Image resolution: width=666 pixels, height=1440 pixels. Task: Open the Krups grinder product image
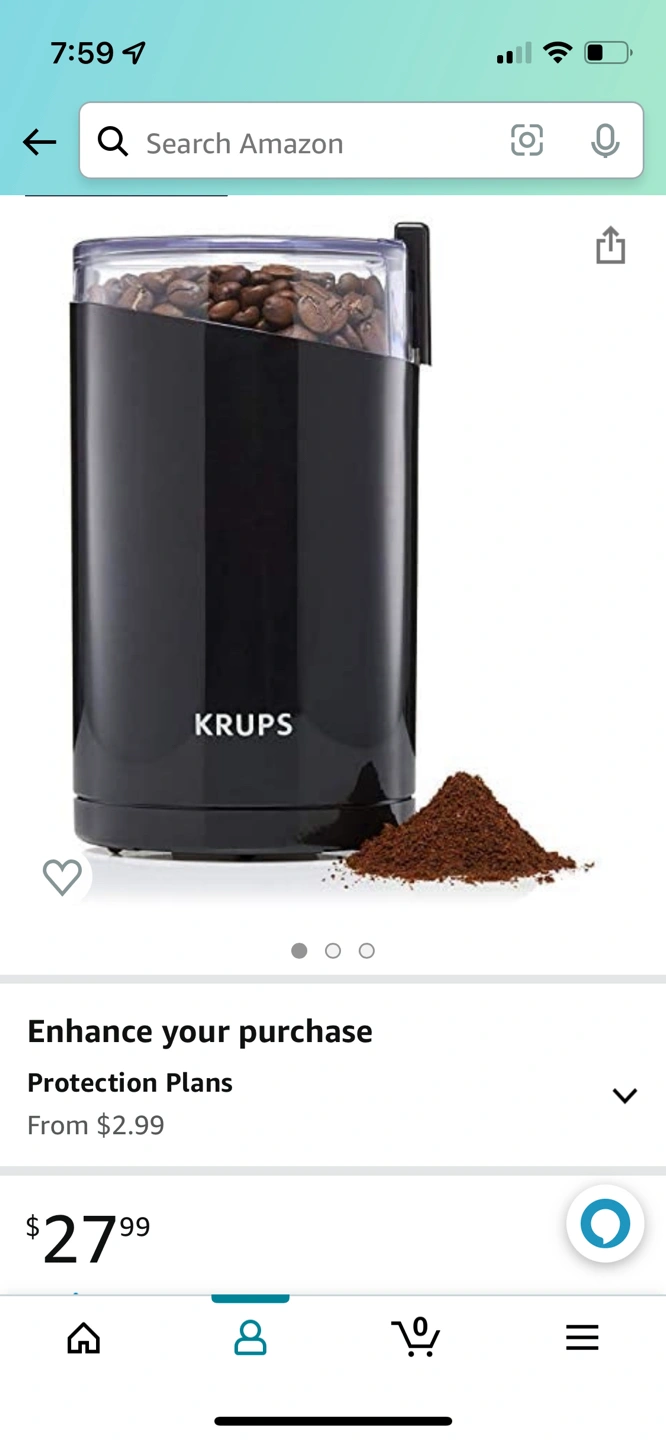click(300, 560)
